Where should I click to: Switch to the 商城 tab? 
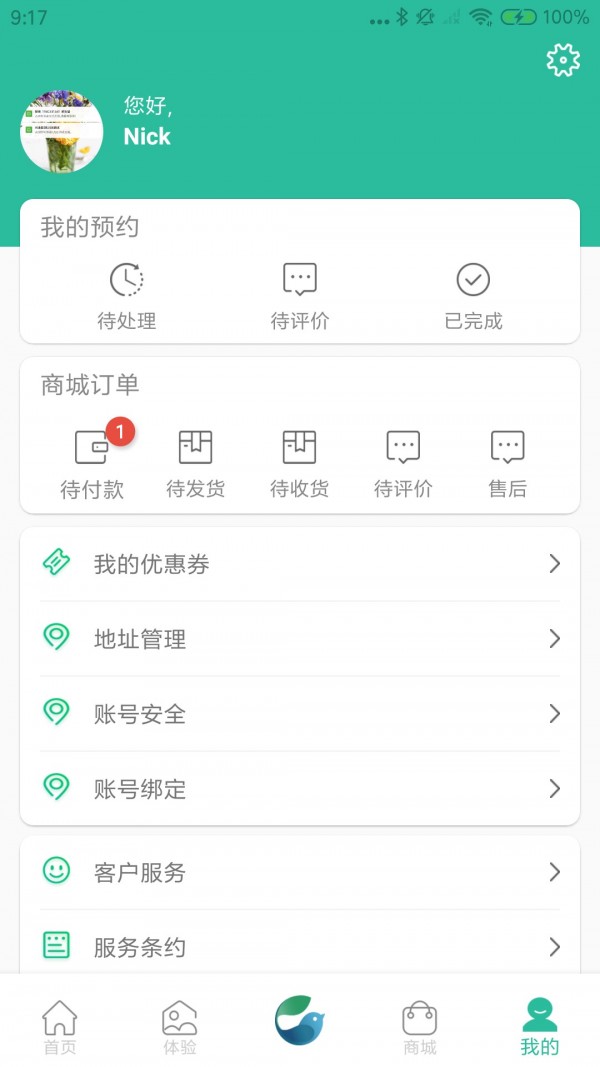tap(420, 1027)
